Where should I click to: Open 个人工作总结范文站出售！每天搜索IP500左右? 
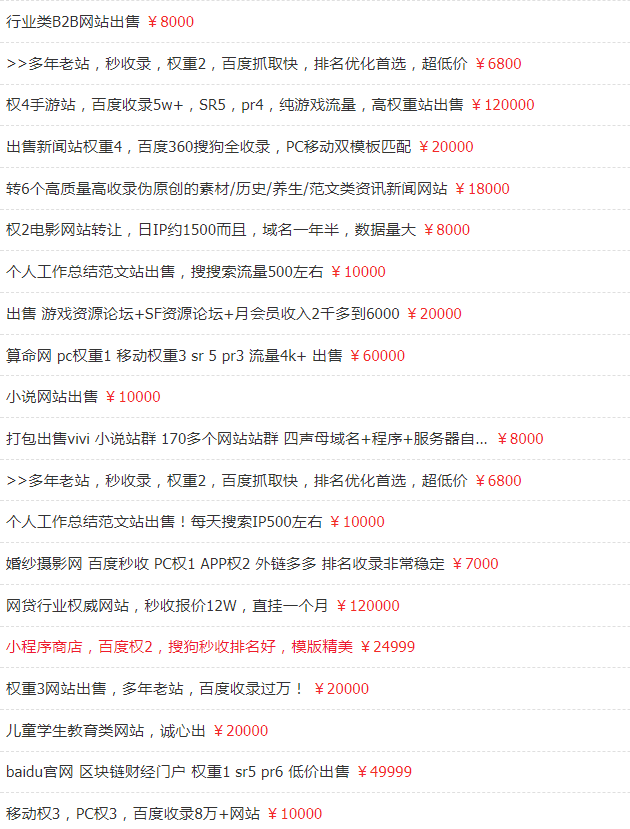point(164,522)
